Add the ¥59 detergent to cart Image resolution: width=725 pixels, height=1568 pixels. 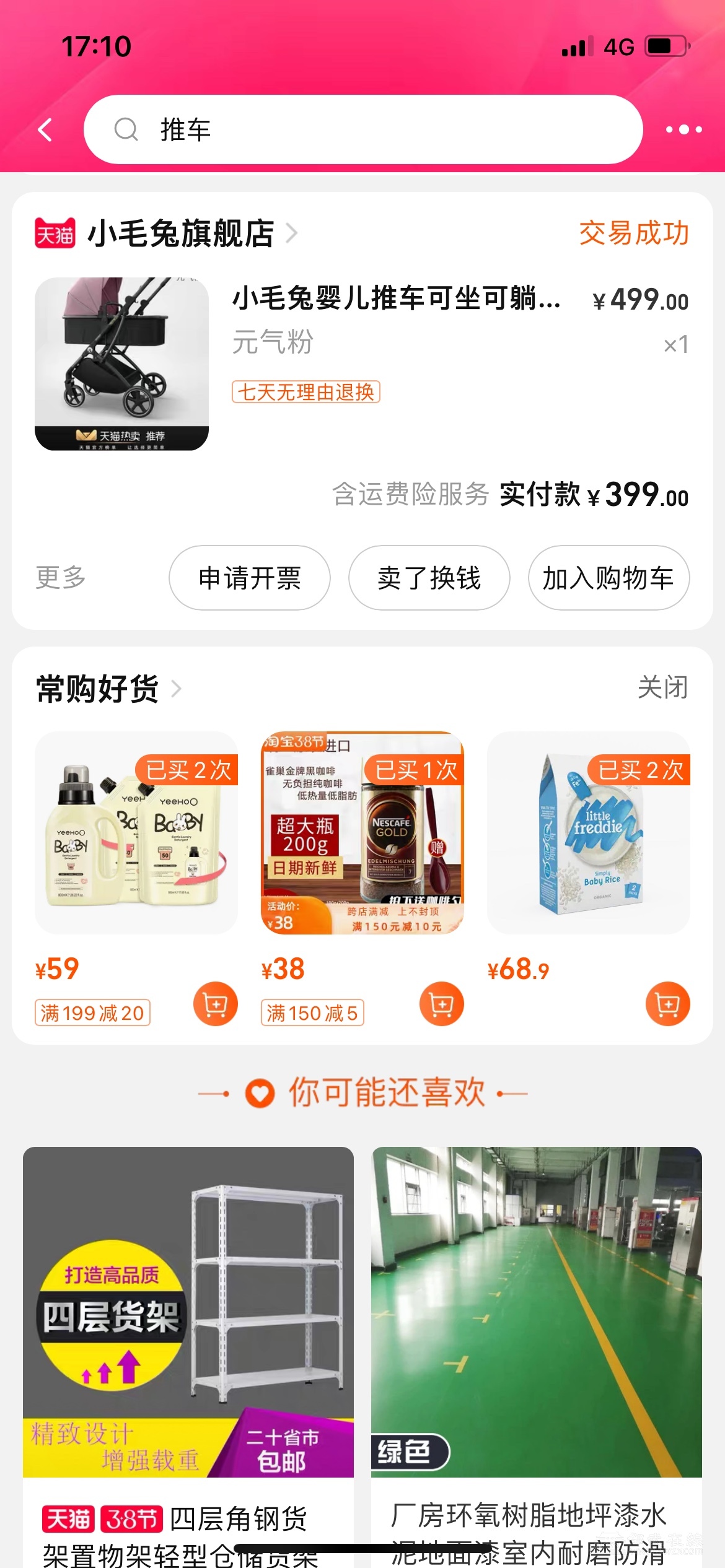click(x=215, y=1004)
